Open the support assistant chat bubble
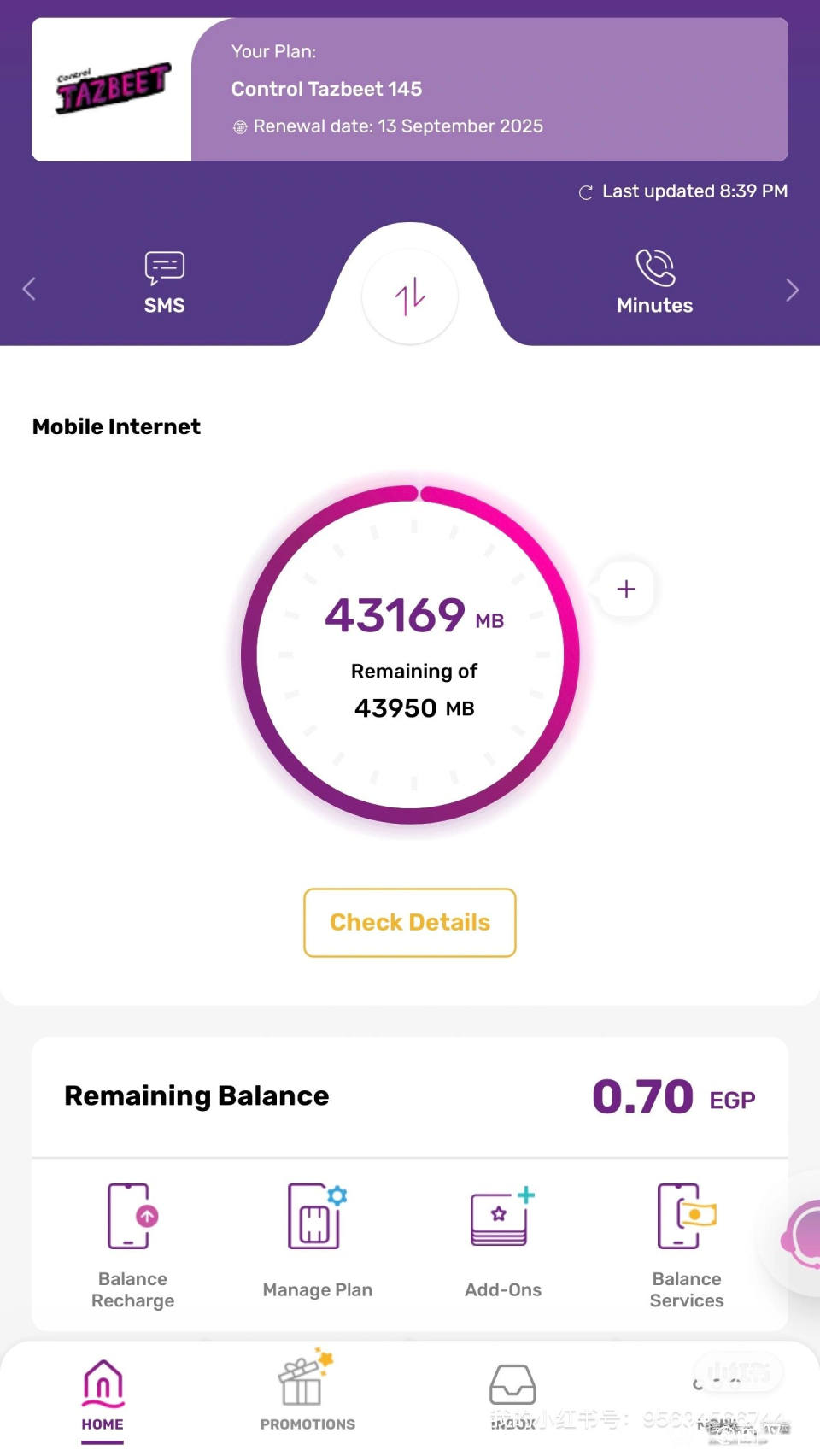 tap(803, 1235)
